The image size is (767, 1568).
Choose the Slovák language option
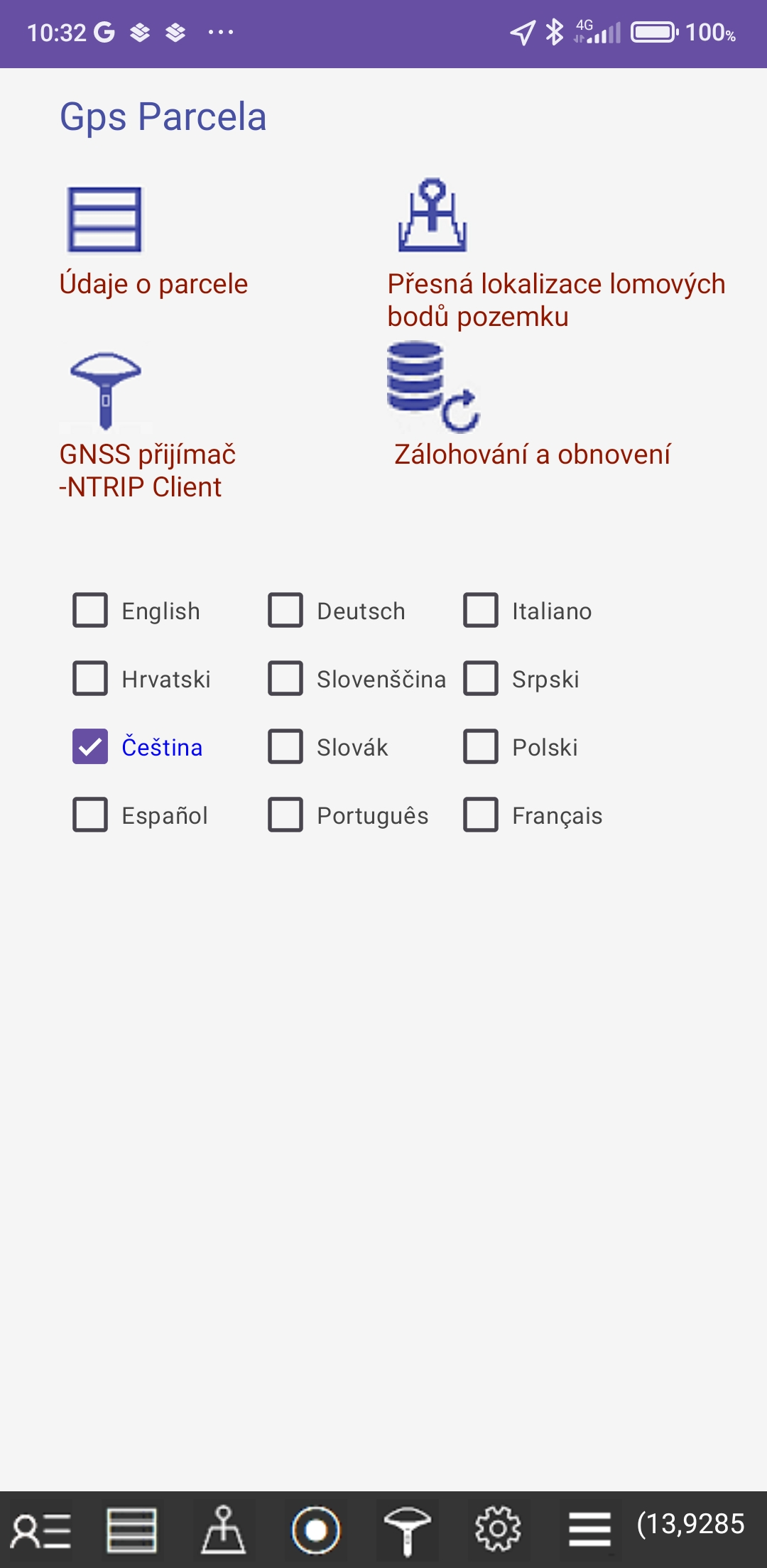coord(285,747)
